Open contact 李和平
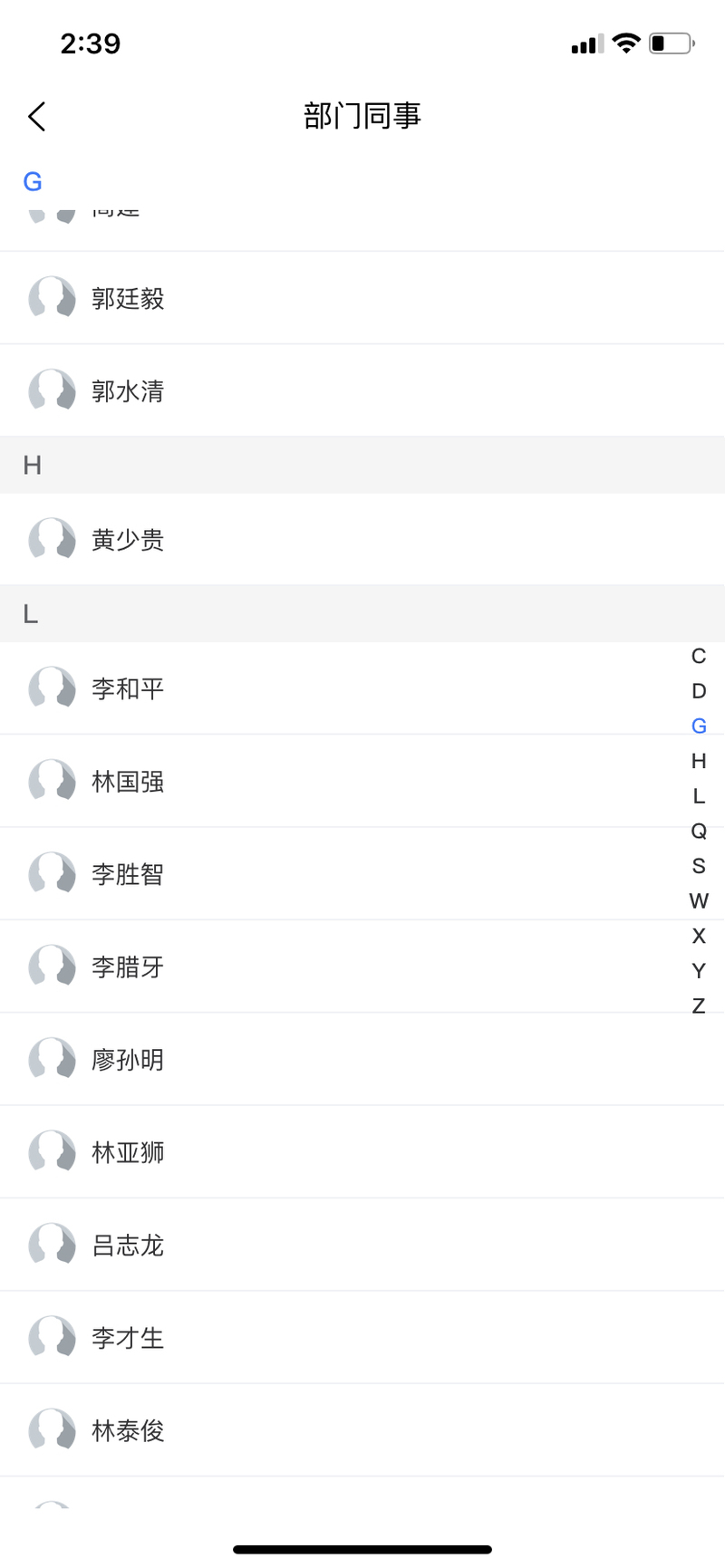 (x=362, y=688)
